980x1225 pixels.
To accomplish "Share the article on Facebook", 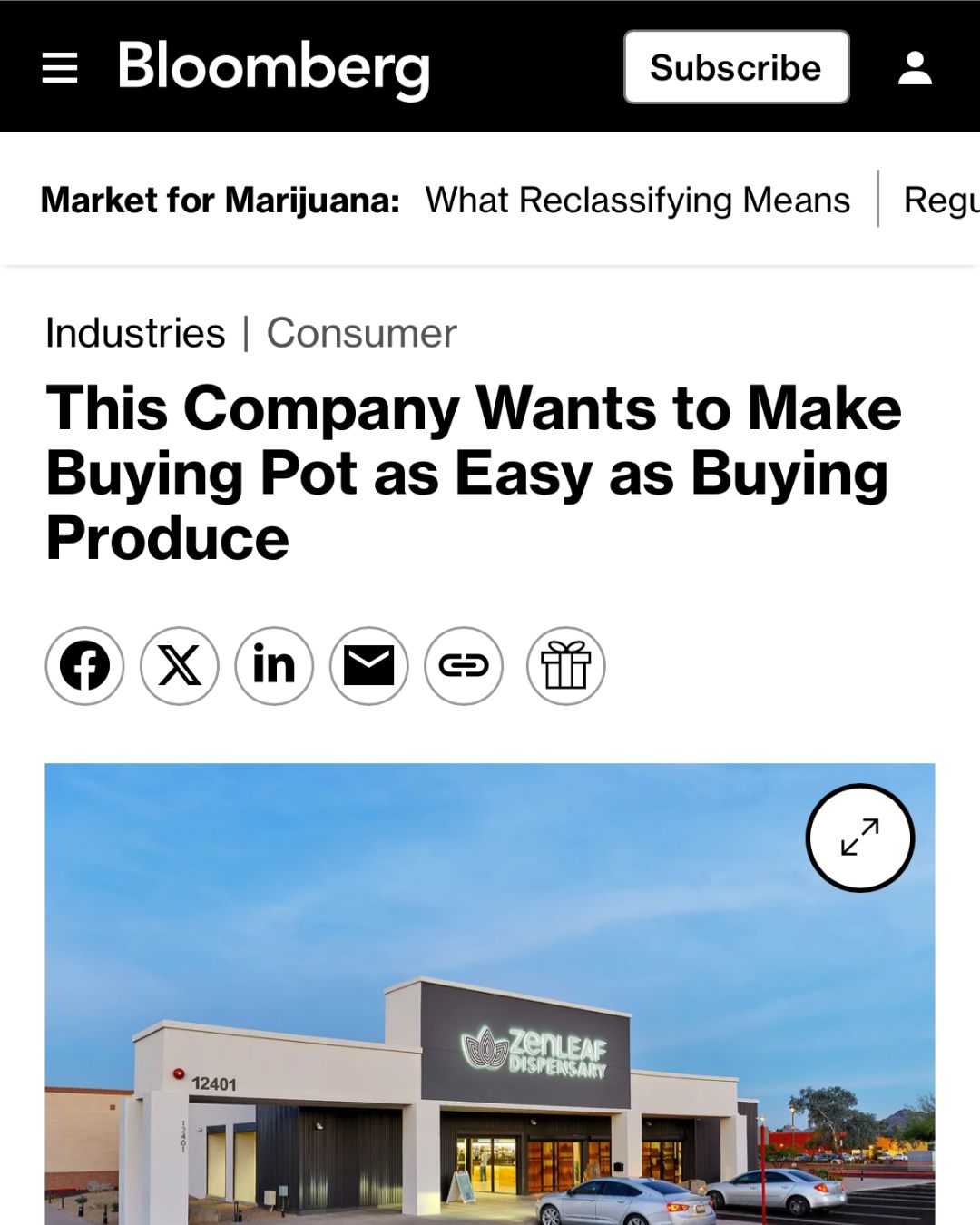I will click(x=85, y=666).
